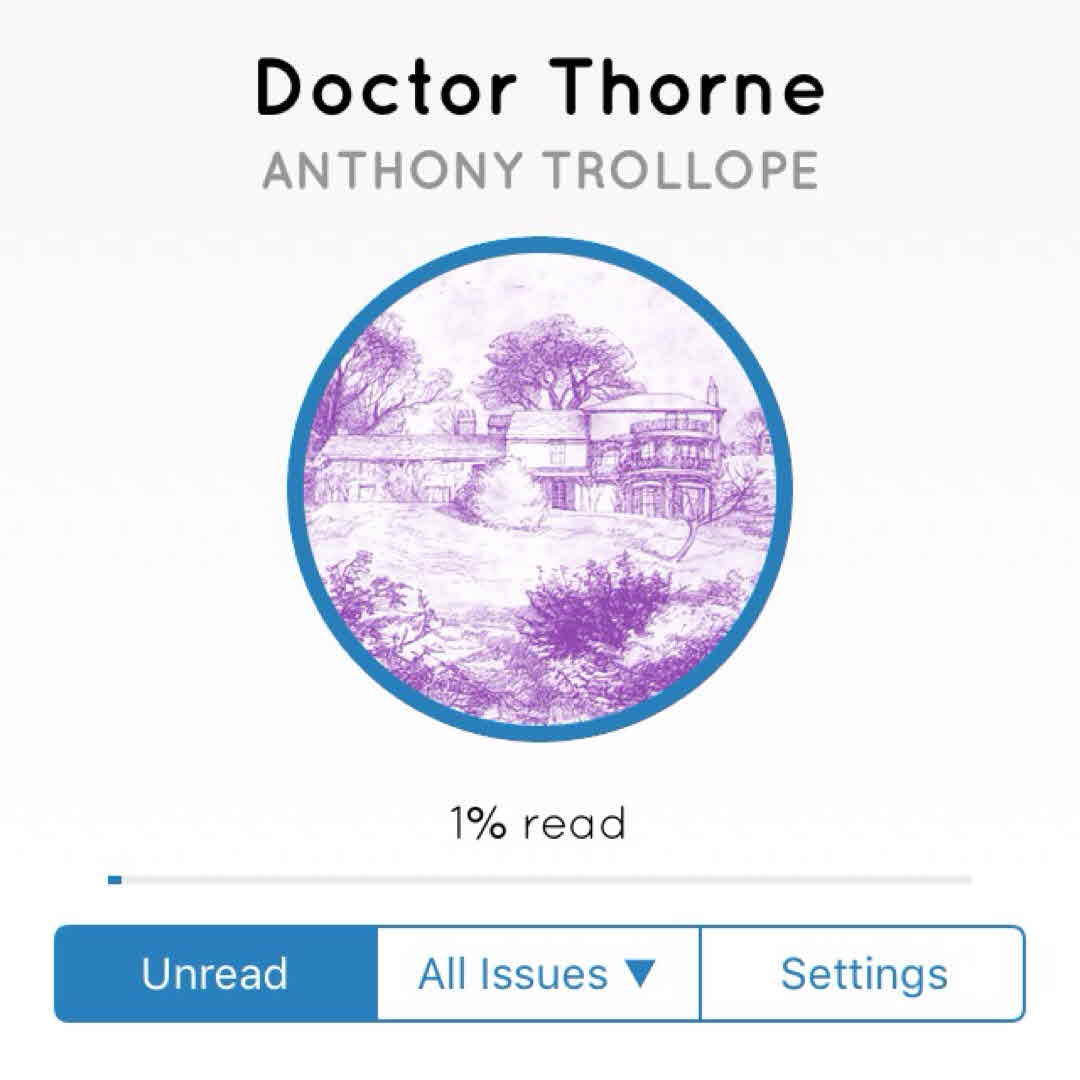This screenshot has height=1080, width=1080.
Task: Expand the All Issues dropdown
Action: point(538,974)
